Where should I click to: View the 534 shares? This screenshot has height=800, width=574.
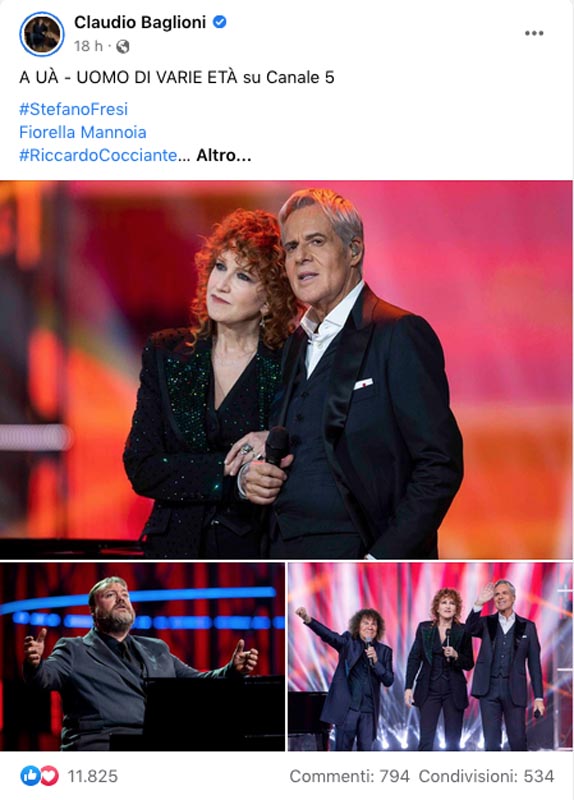[486, 776]
